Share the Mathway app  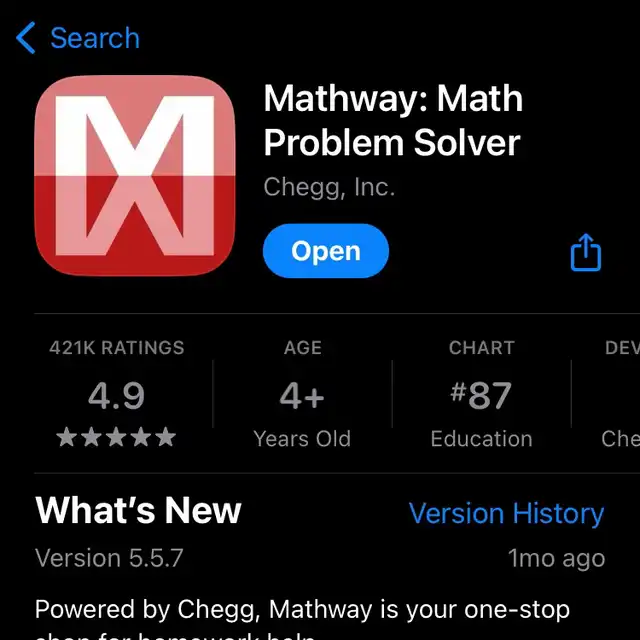click(586, 252)
